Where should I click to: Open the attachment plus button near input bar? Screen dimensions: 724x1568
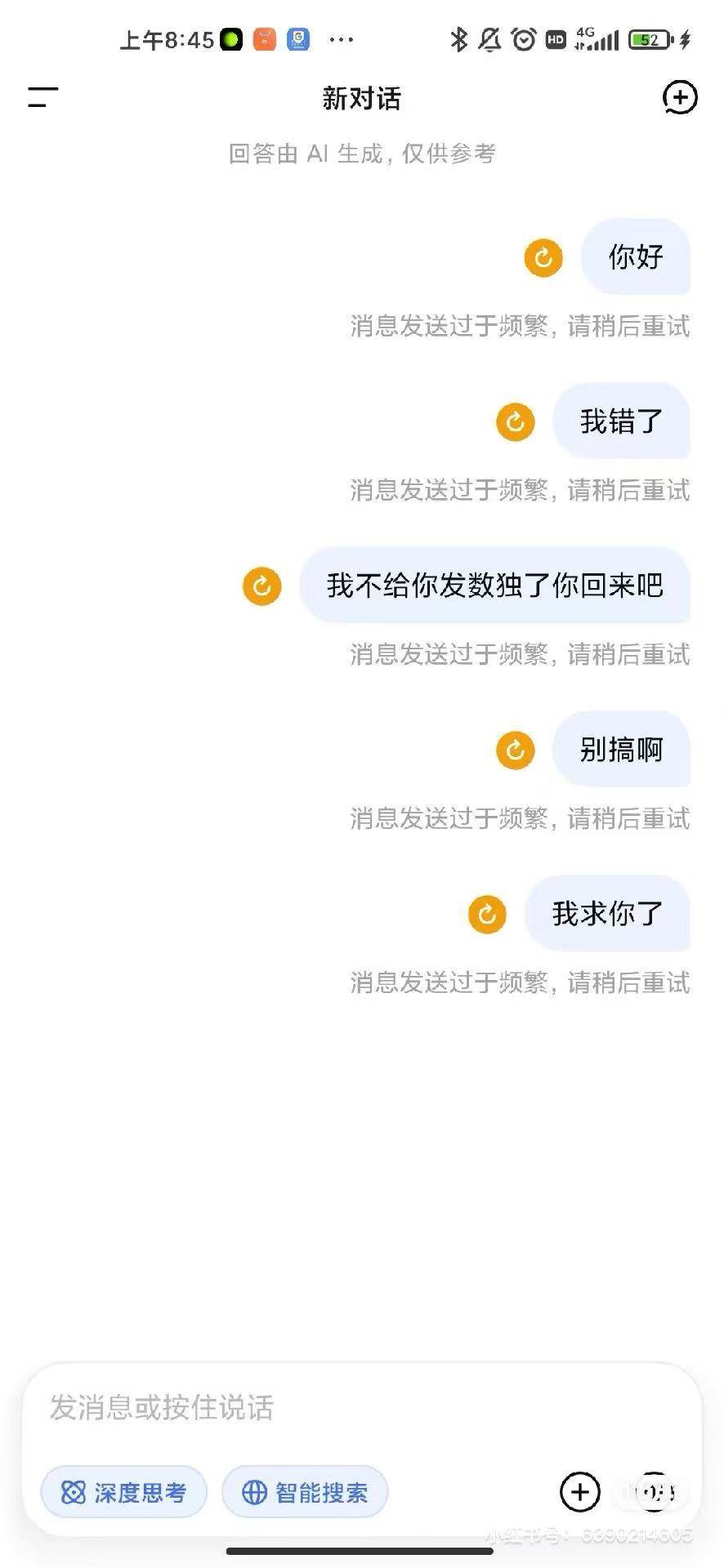[x=579, y=1492]
